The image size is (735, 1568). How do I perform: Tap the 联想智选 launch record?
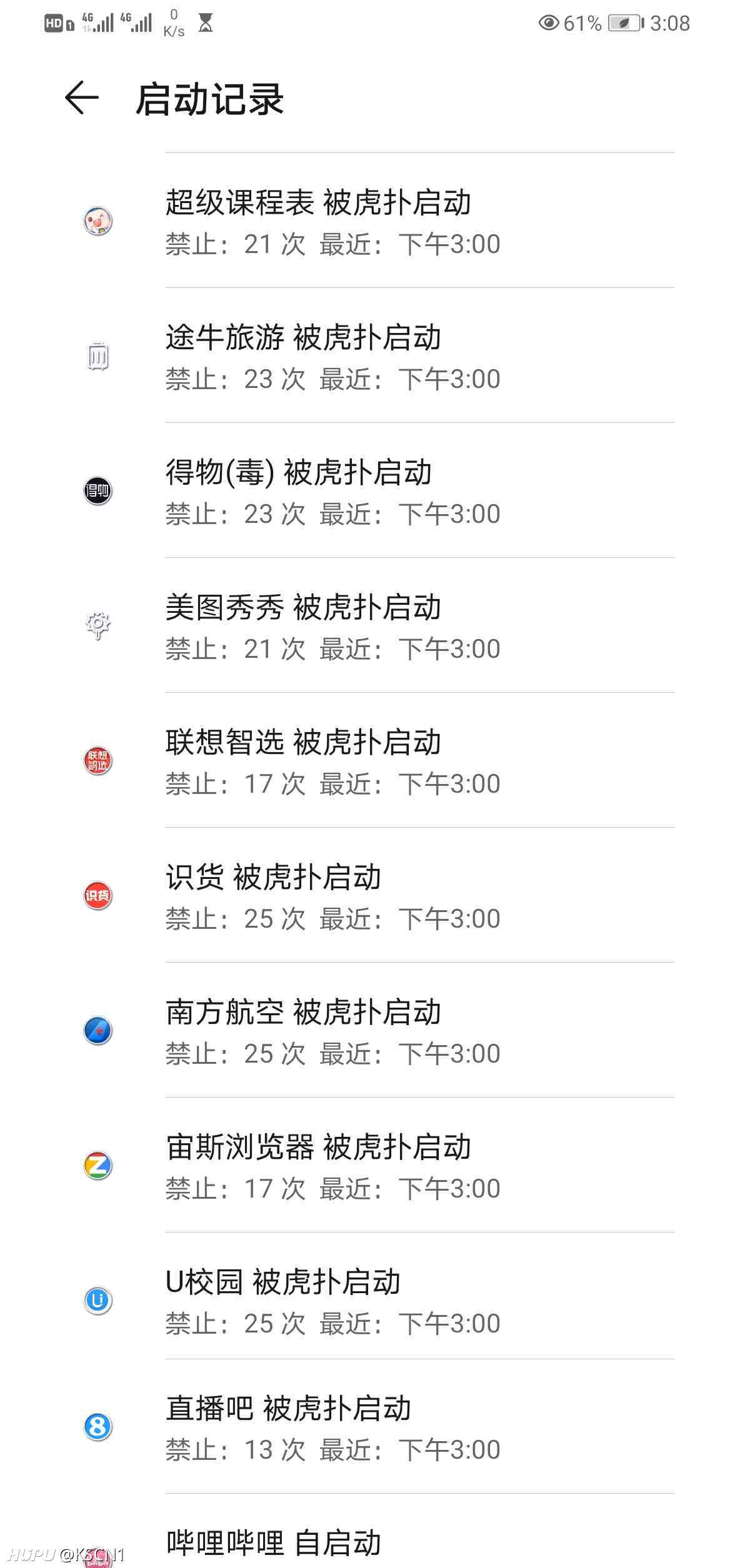click(x=367, y=760)
